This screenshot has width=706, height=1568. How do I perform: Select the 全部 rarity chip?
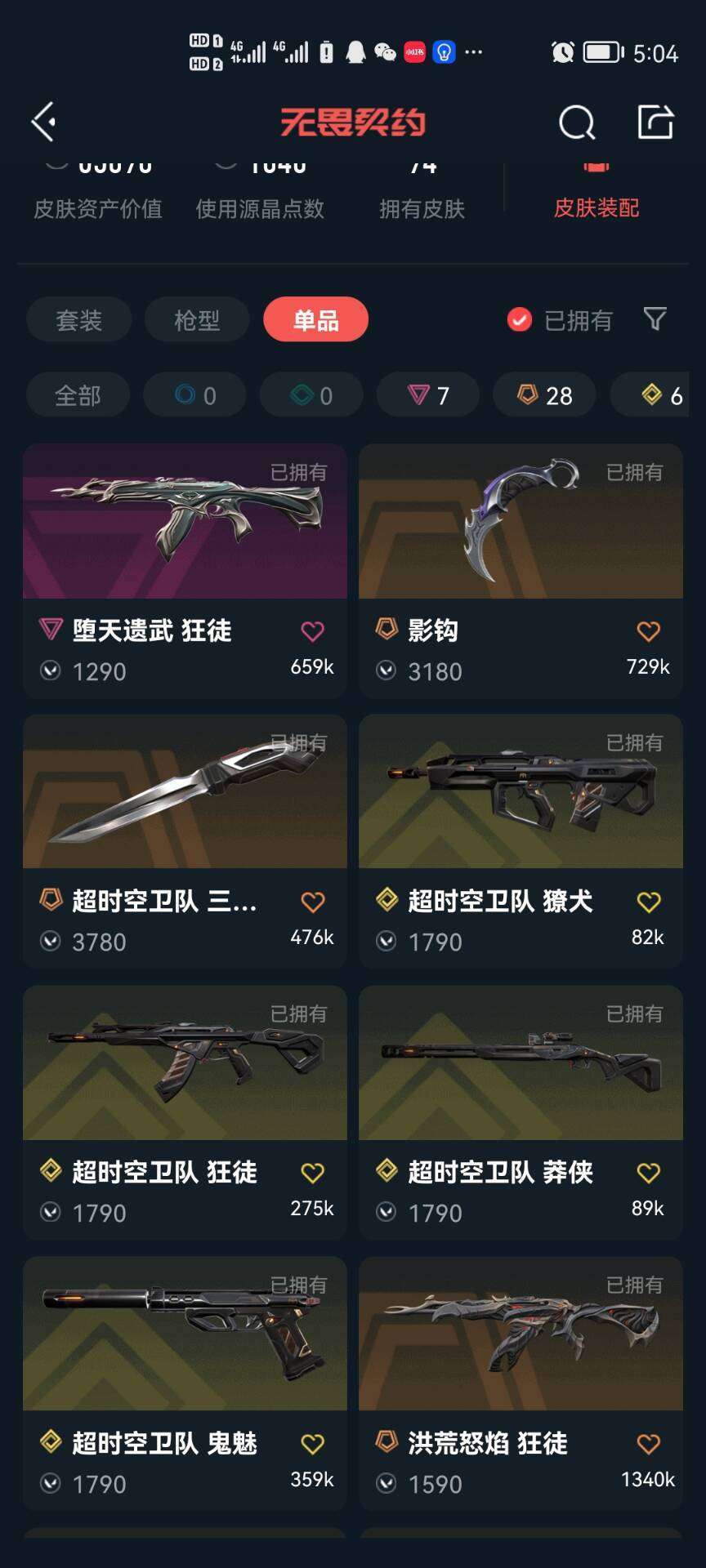click(78, 395)
